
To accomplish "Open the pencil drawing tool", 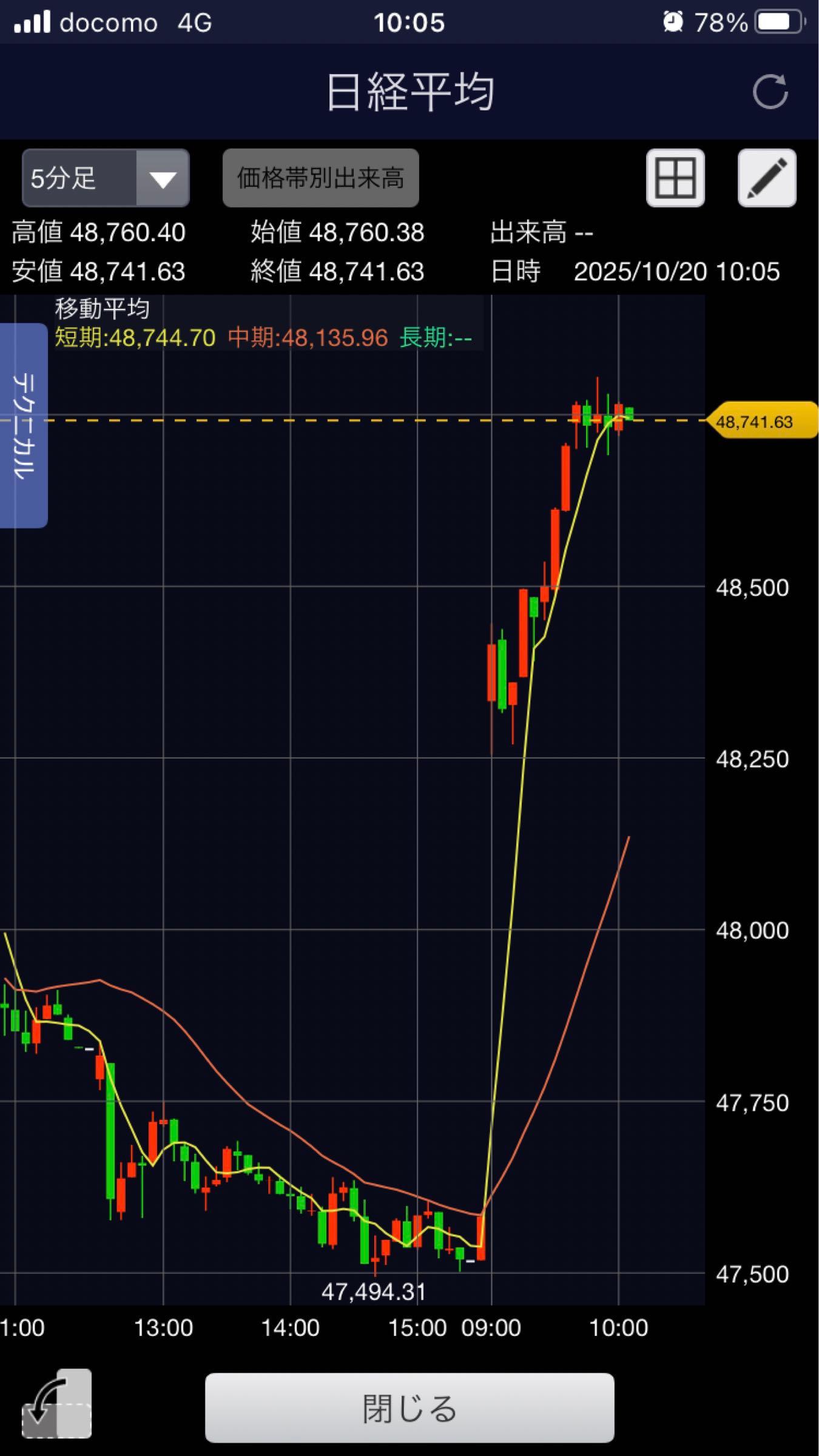I will (x=767, y=178).
